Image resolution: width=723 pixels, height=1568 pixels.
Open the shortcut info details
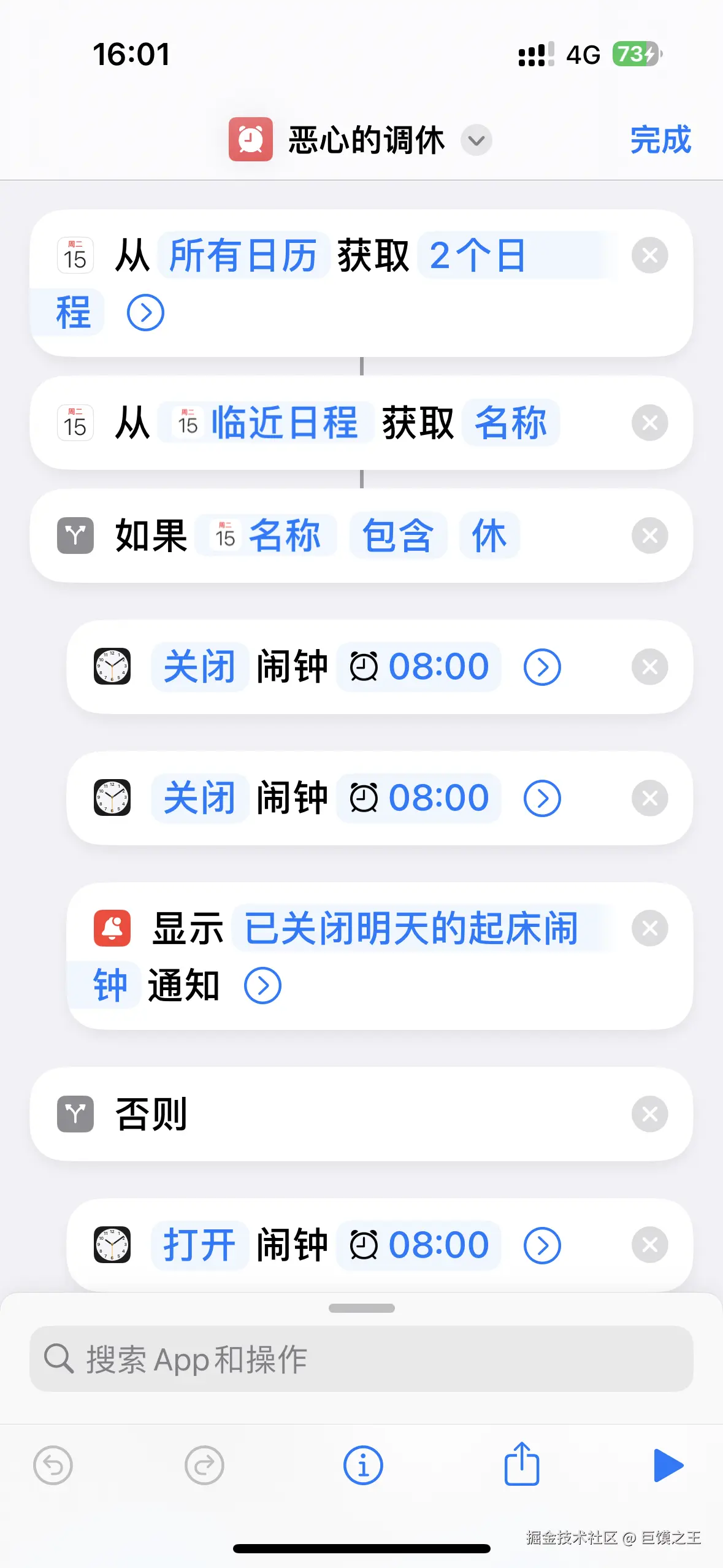click(x=362, y=1466)
